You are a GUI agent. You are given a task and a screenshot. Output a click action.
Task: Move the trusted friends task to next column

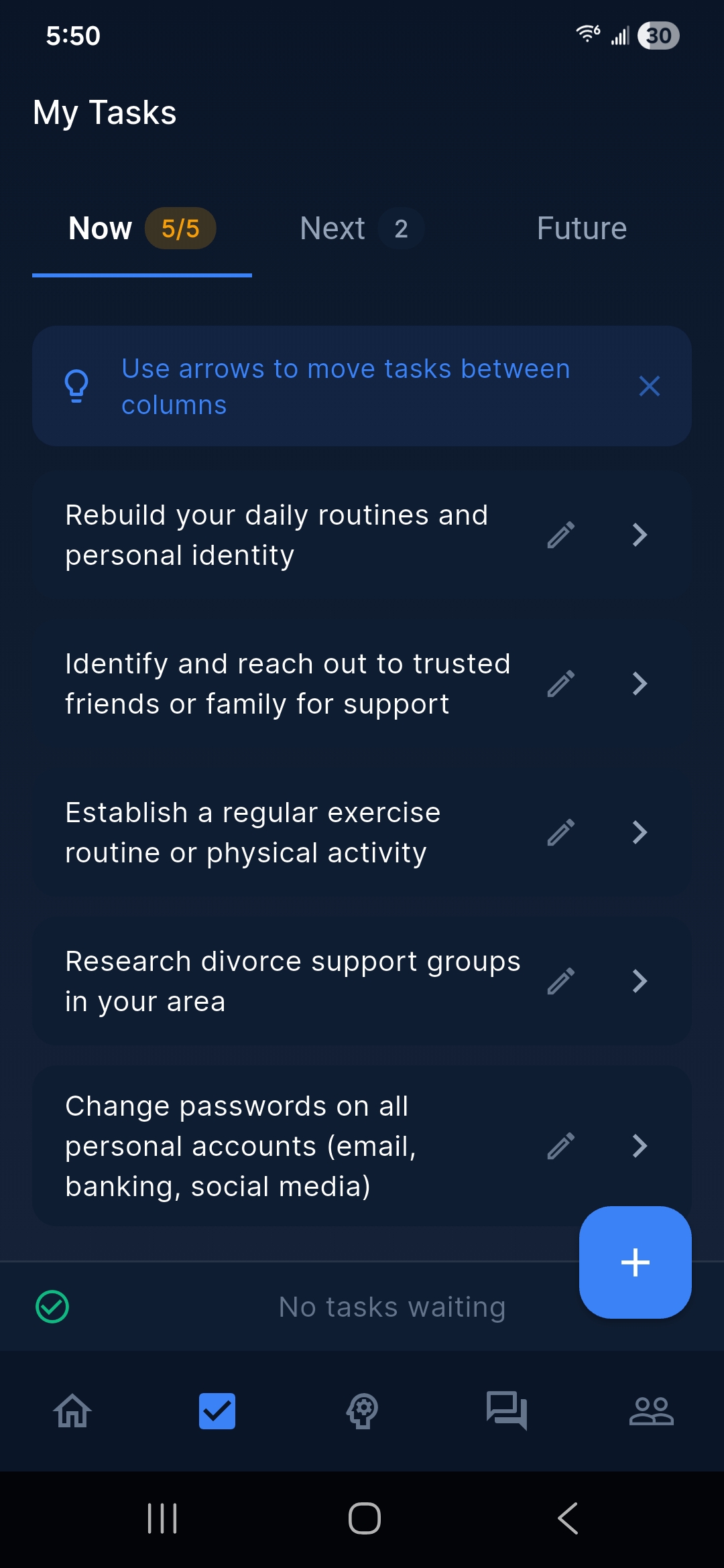[640, 683]
